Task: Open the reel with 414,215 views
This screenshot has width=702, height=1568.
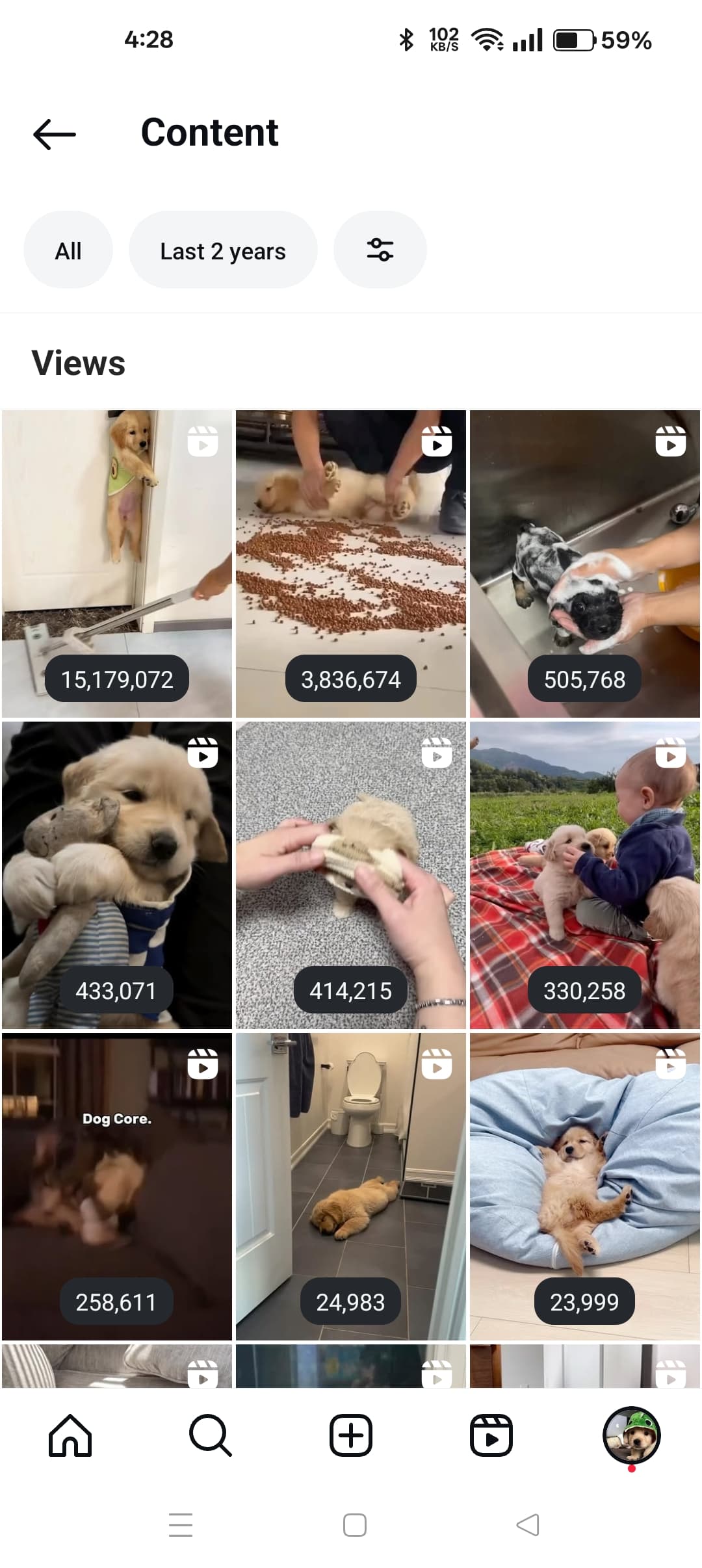Action: pos(351,875)
